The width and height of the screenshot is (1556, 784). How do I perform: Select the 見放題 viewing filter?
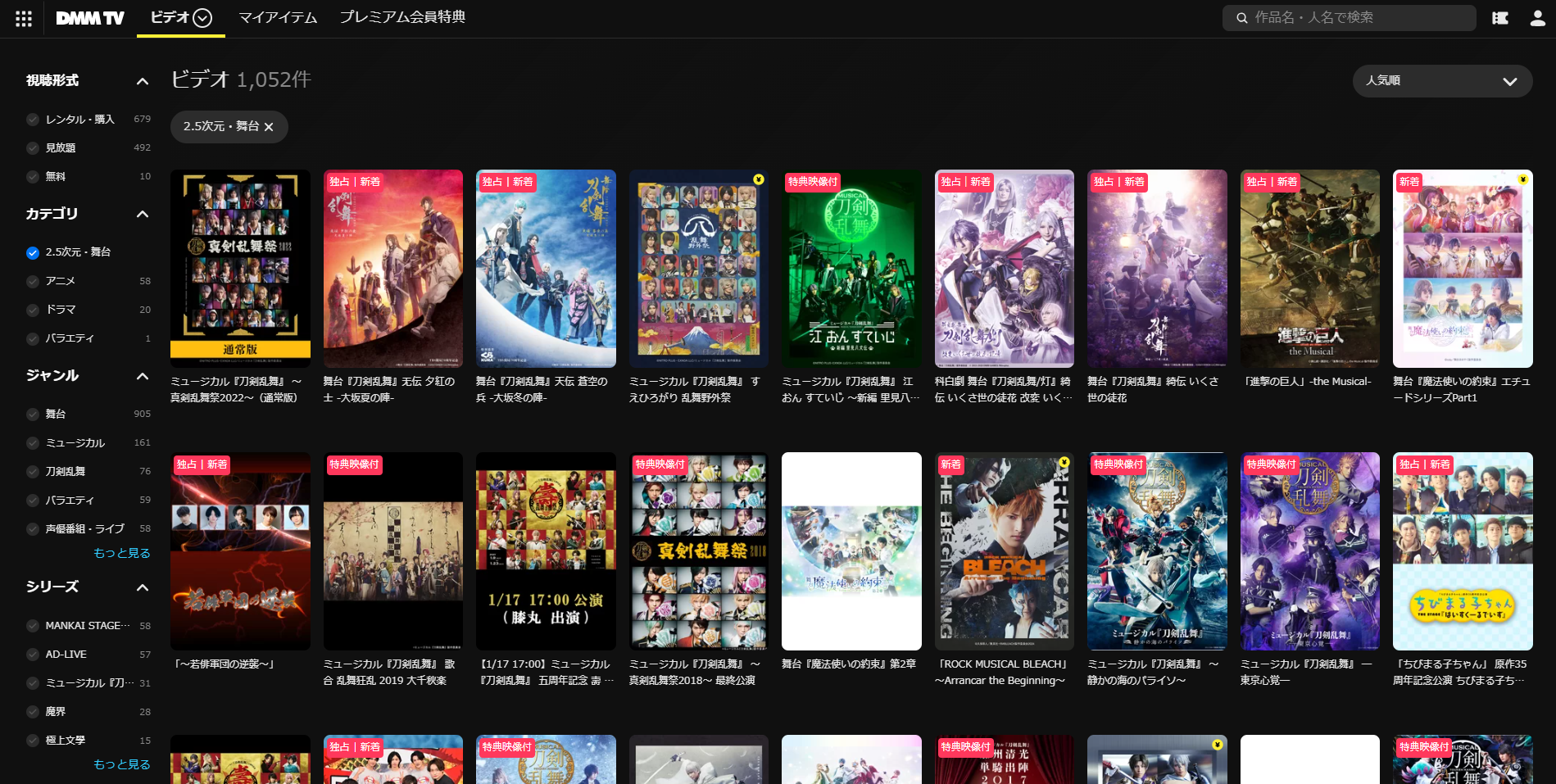click(x=33, y=148)
